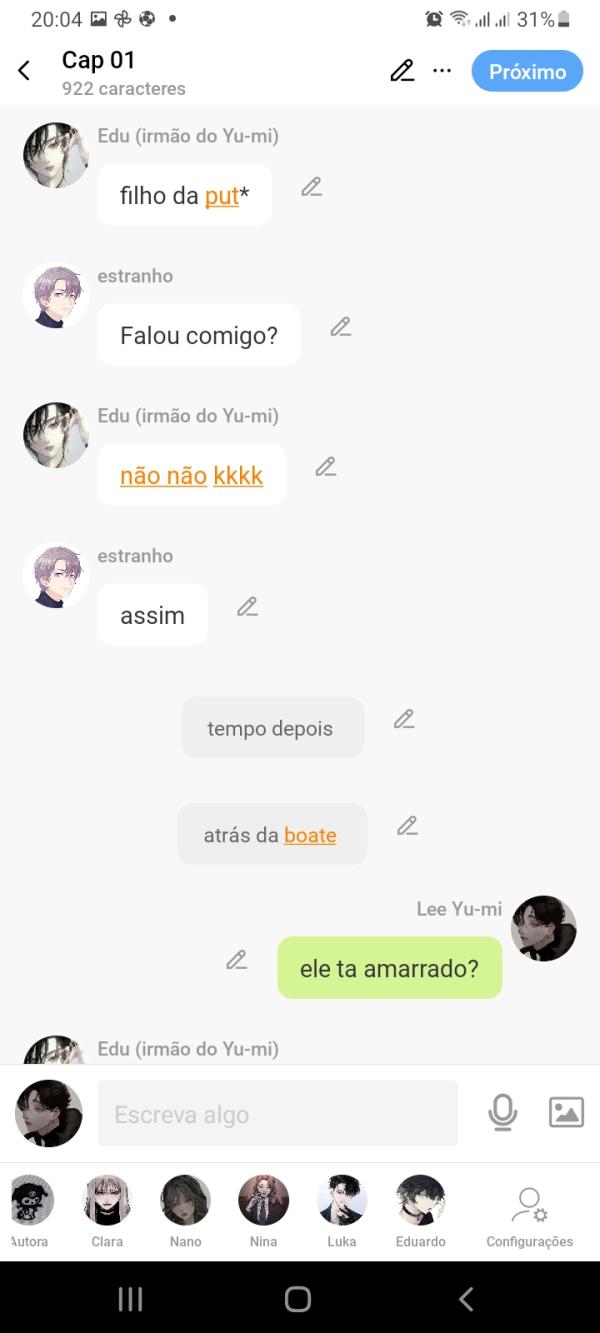Edit the message 'assim'
600x1333 pixels.
pyautogui.click(x=248, y=607)
